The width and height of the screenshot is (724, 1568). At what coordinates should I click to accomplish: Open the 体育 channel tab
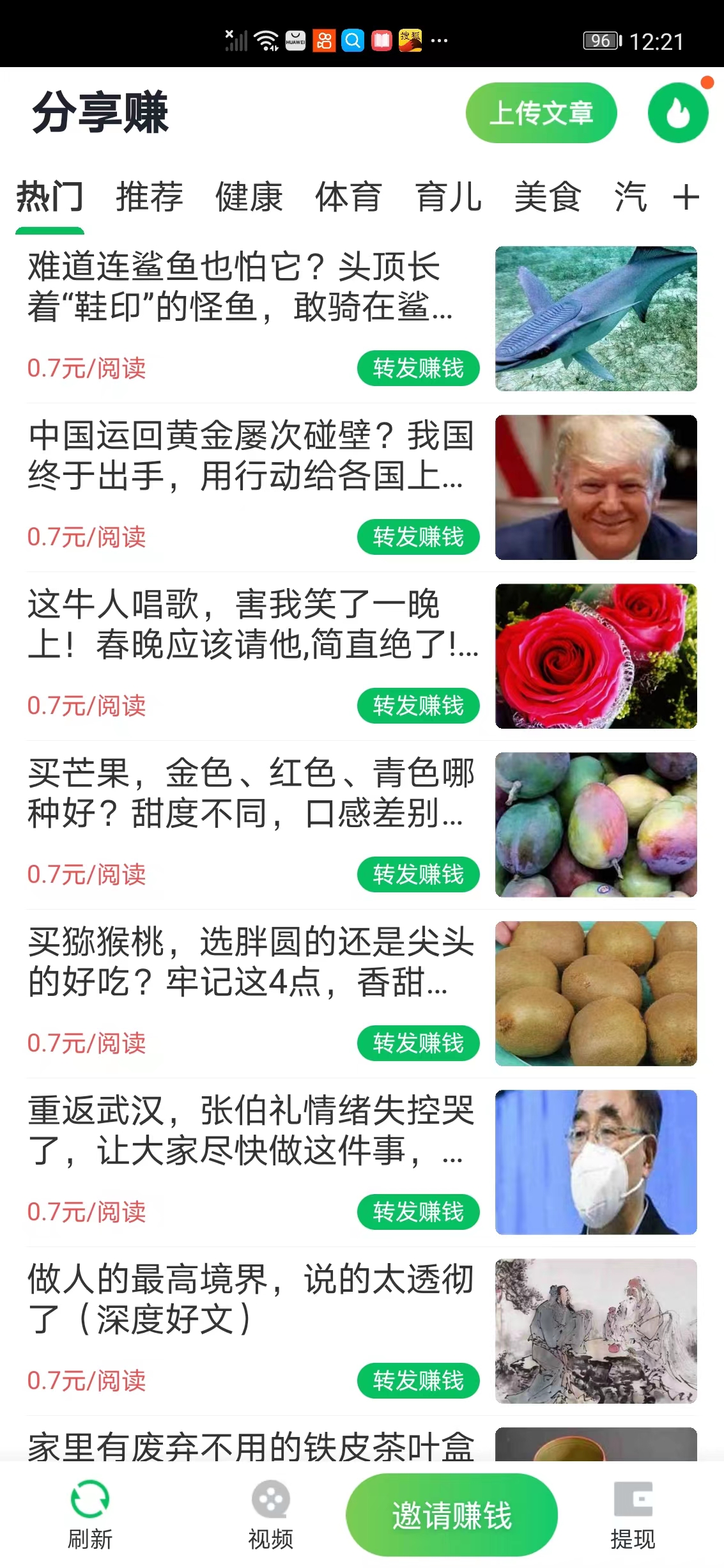(x=348, y=198)
